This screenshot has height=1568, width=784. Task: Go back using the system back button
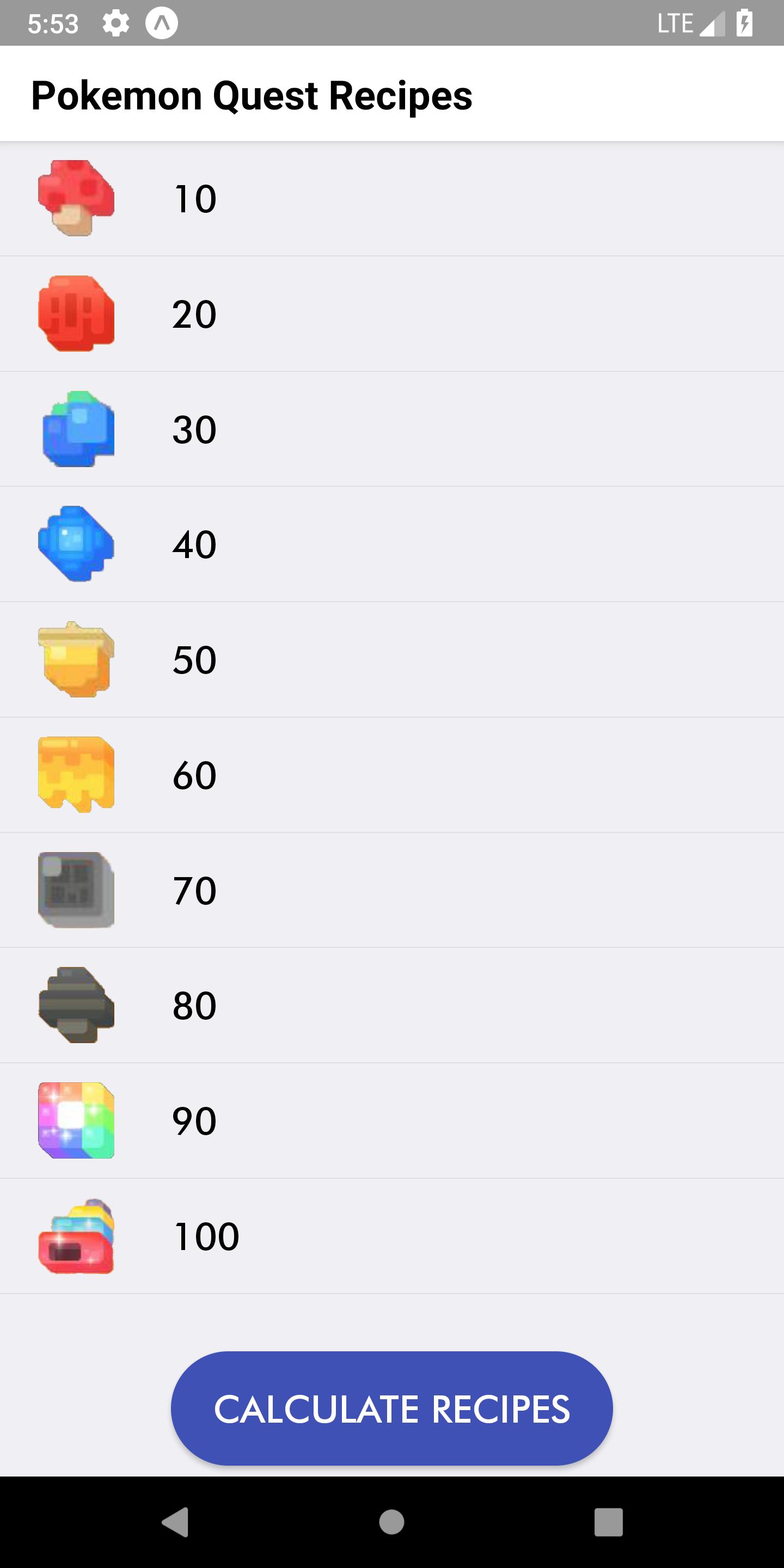[x=175, y=1522]
